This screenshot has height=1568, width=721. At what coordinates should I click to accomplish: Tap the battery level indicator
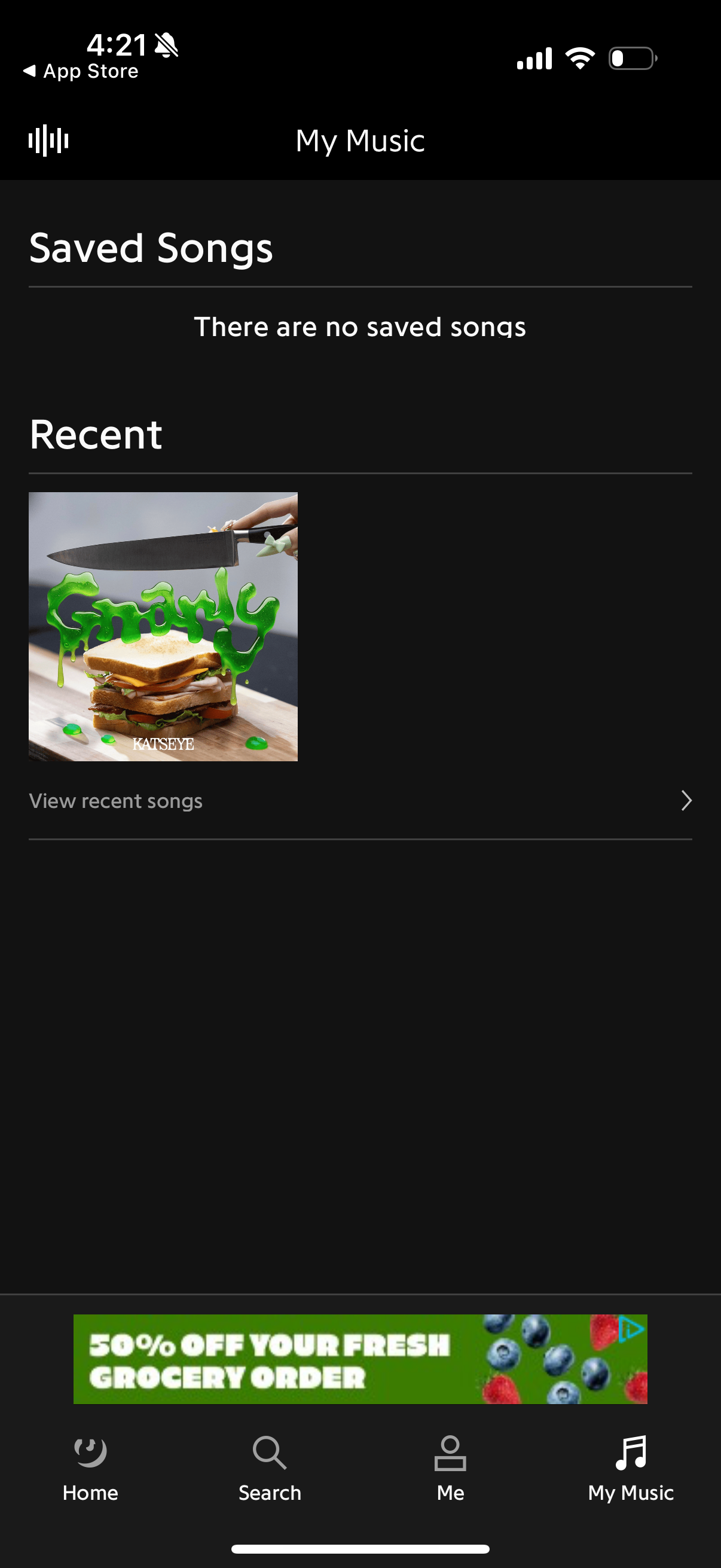(x=633, y=58)
